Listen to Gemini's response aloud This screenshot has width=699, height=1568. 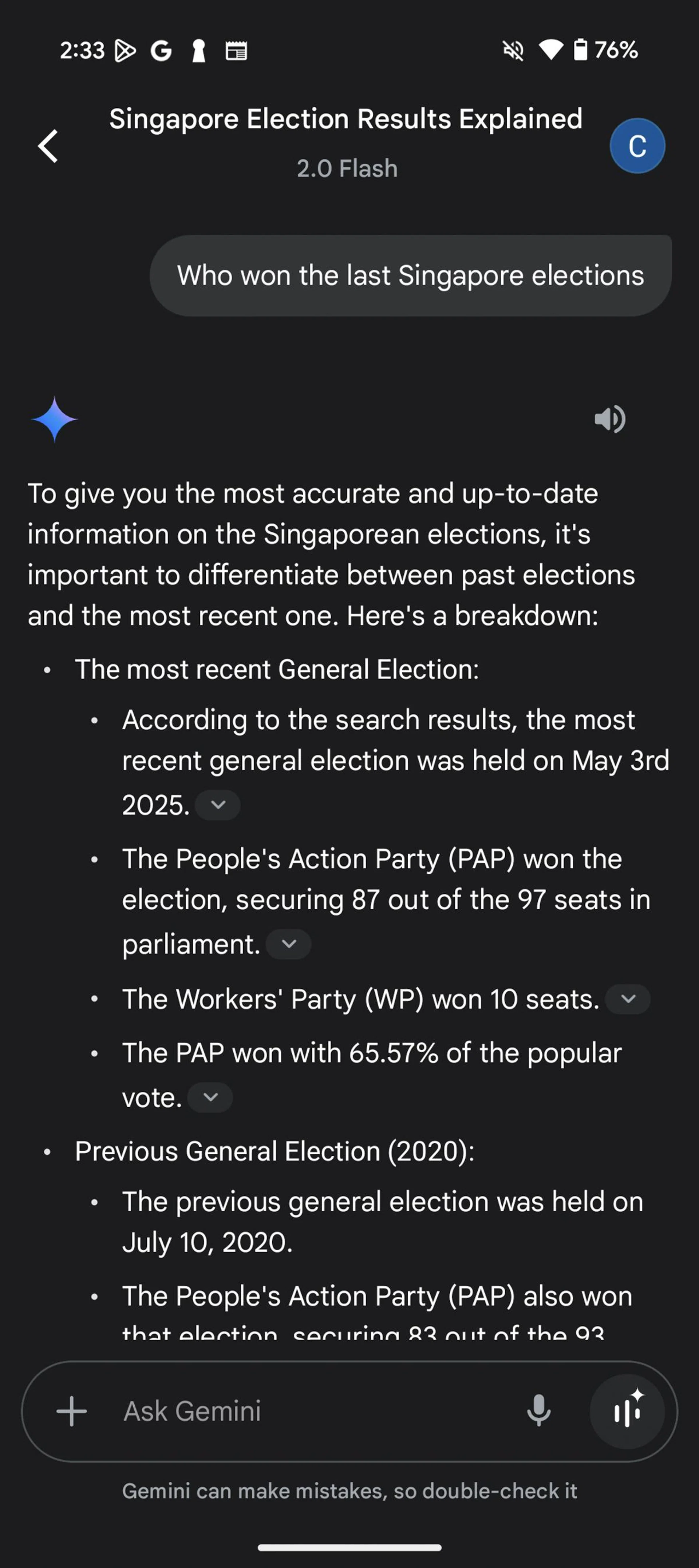pos(609,419)
